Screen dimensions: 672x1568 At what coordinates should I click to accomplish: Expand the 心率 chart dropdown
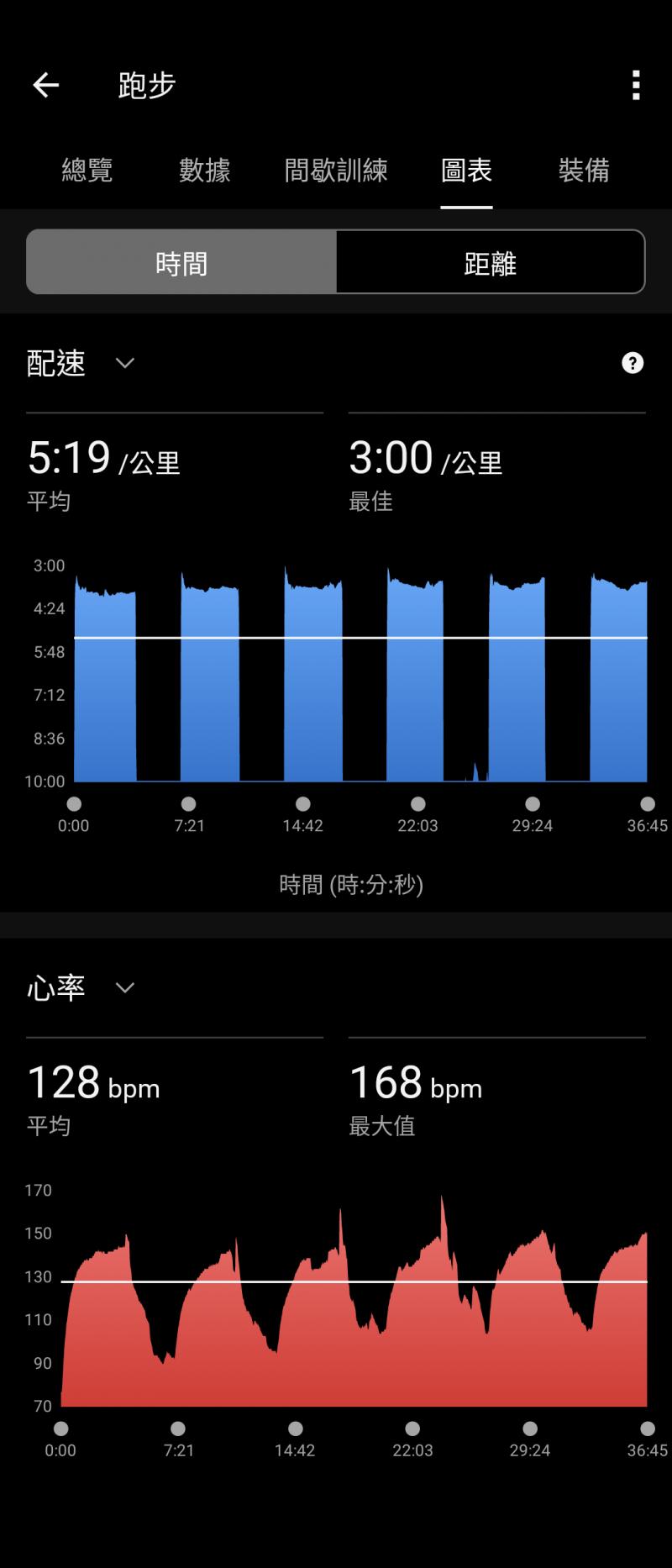[124, 987]
